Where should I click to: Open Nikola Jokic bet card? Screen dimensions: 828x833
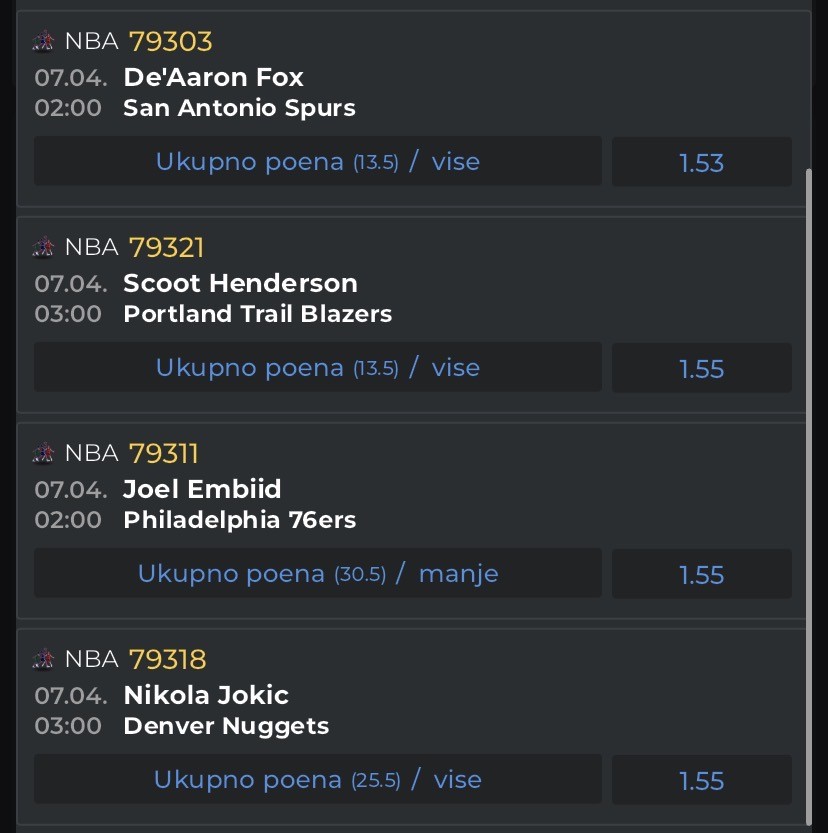point(206,696)
